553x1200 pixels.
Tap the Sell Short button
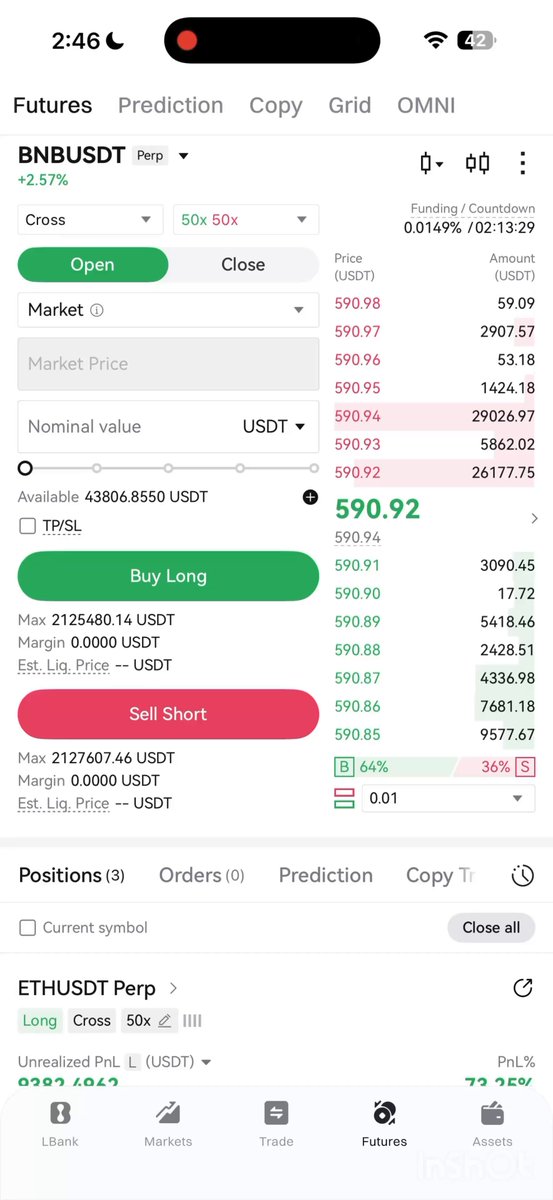pyautogui.click(x=168, y=714)
